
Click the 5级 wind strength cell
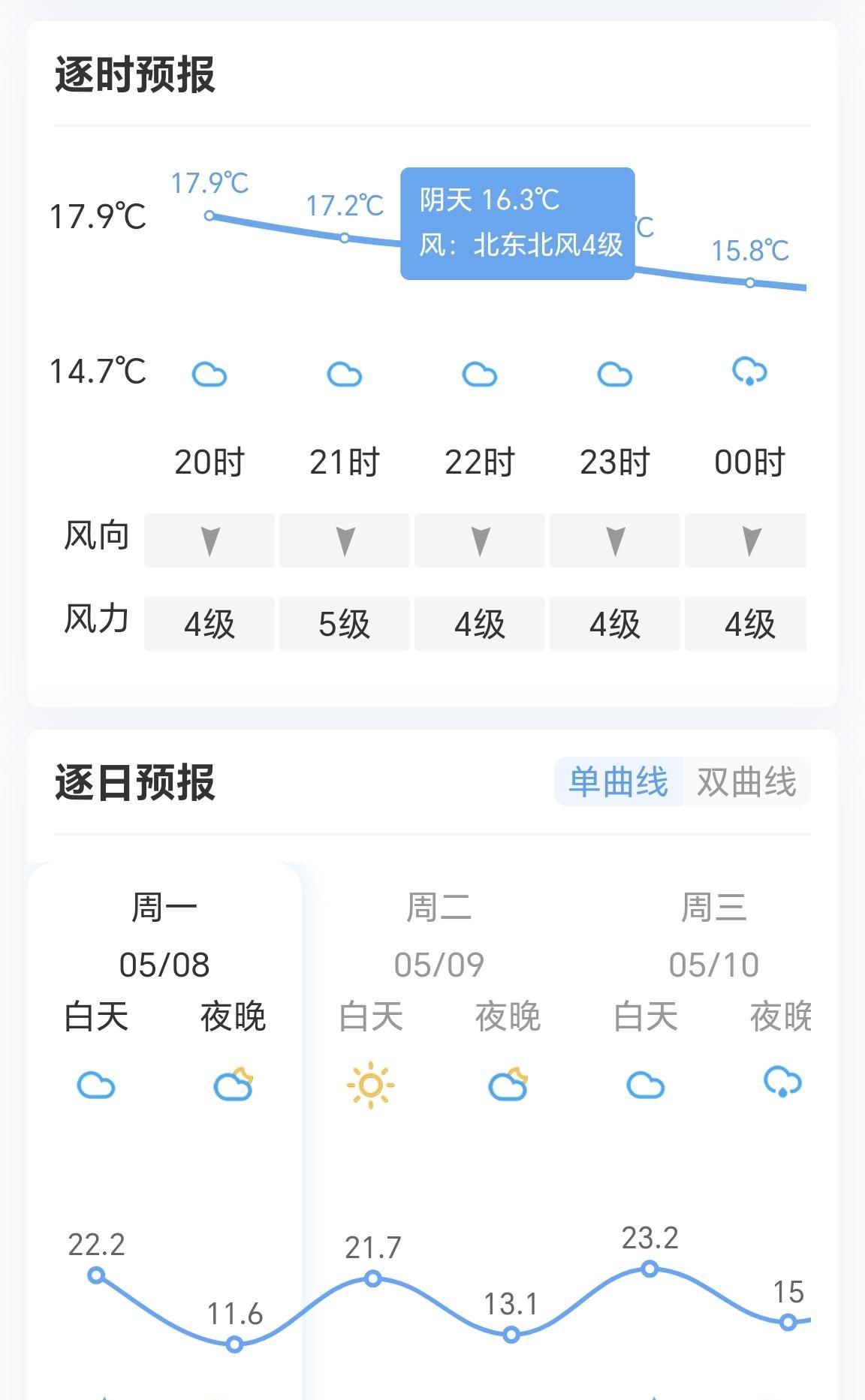coord(344,622)
